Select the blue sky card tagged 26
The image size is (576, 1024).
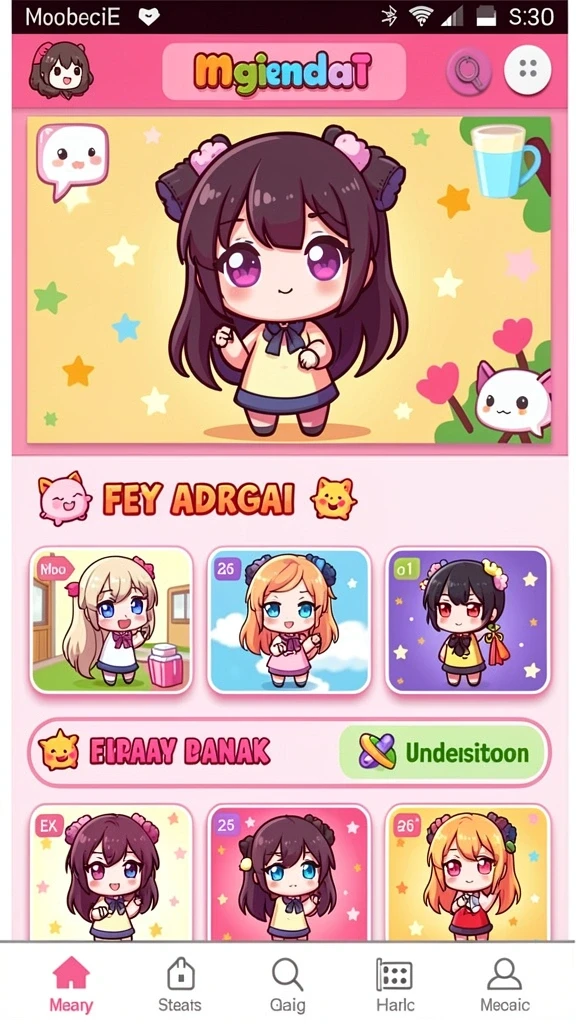(x=289, y=620)
